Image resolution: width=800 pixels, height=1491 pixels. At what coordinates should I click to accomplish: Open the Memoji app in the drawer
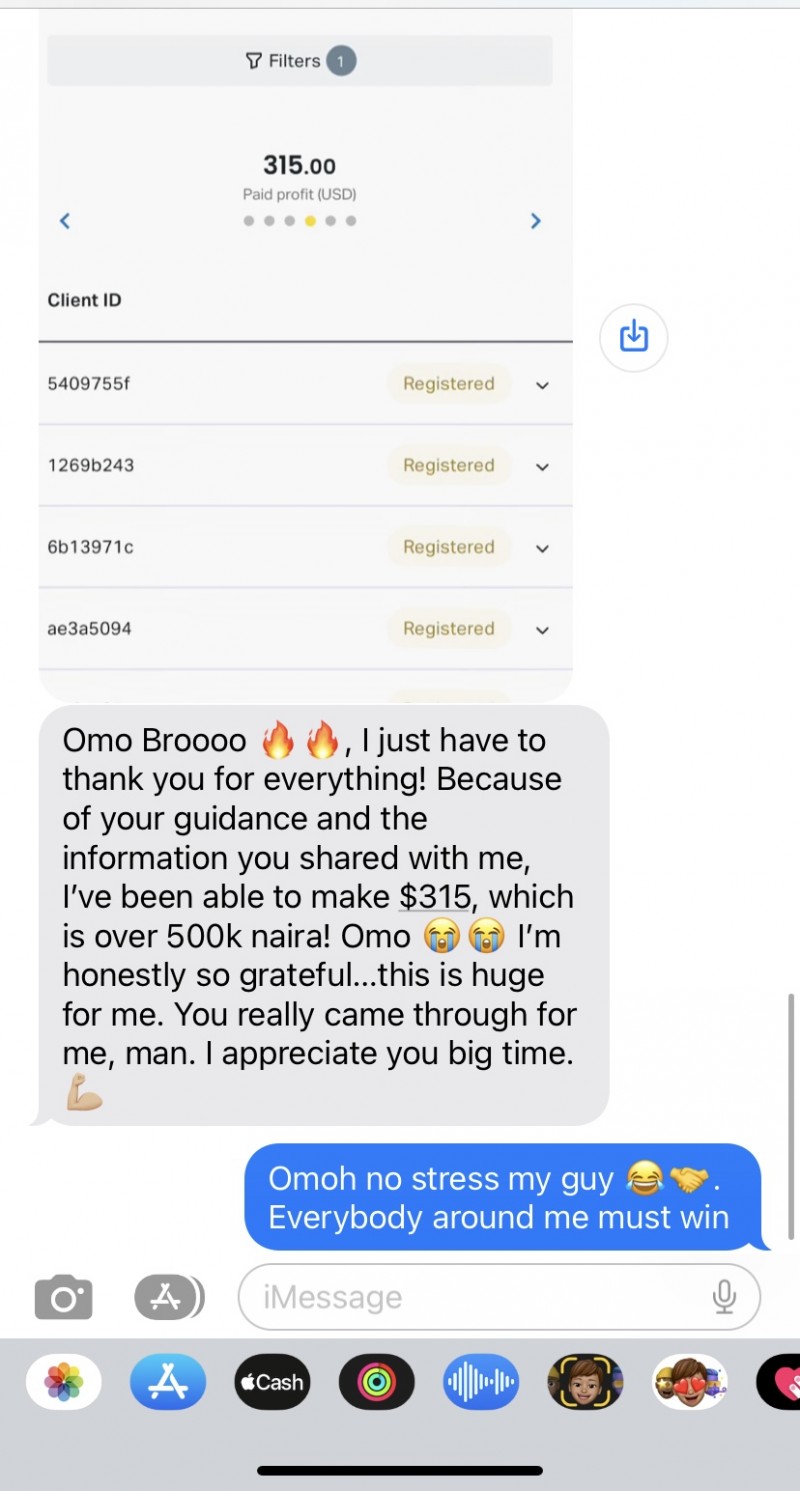point(585,1382)
